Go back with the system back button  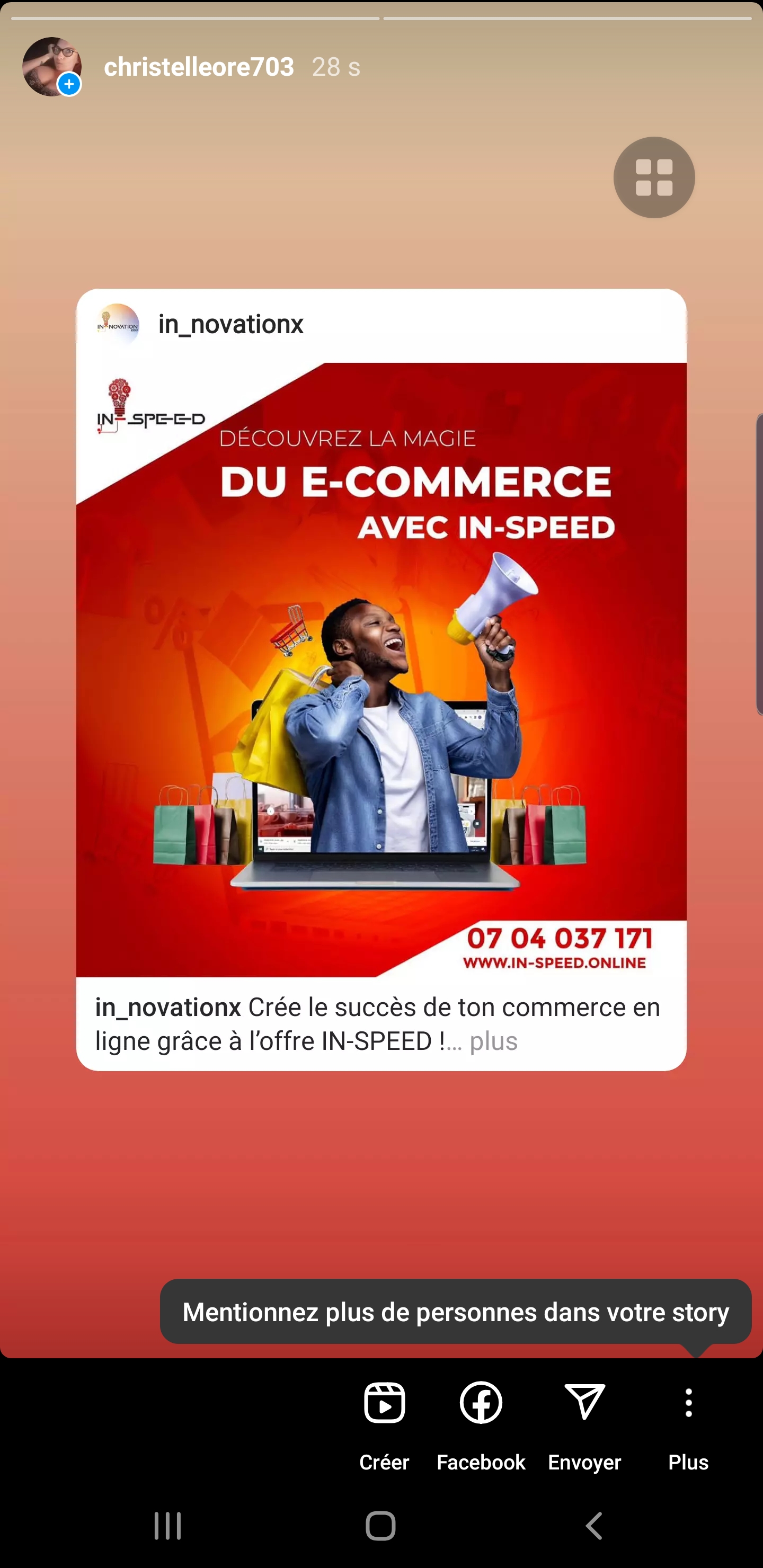(595, 1526)
